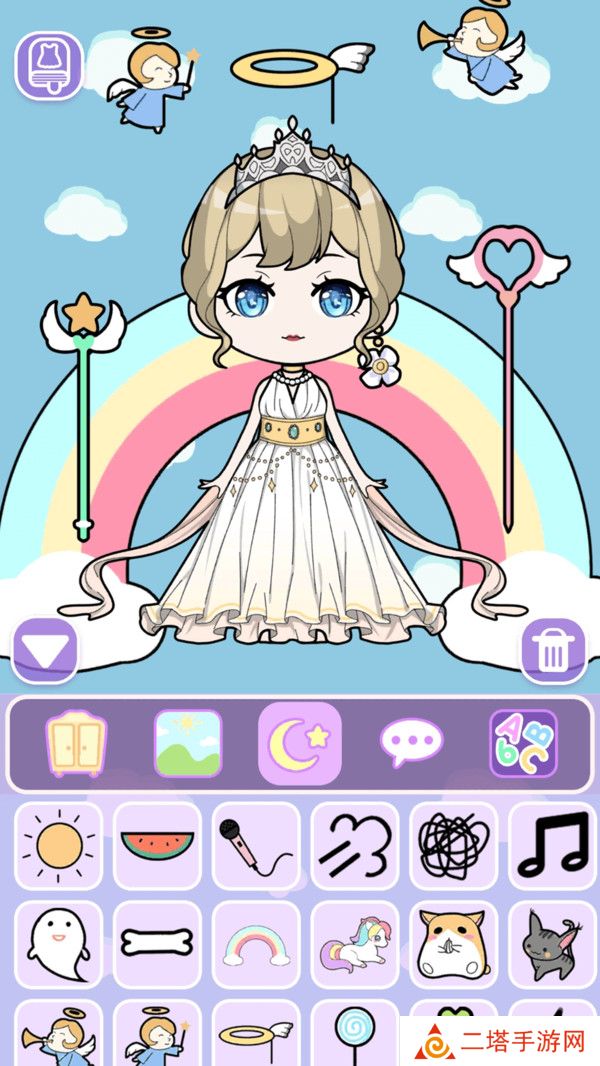The width and height of the screenshot is (600, 1066).
Task: Select the small rainbow sticker tile
Action: (x=256, y=945)
